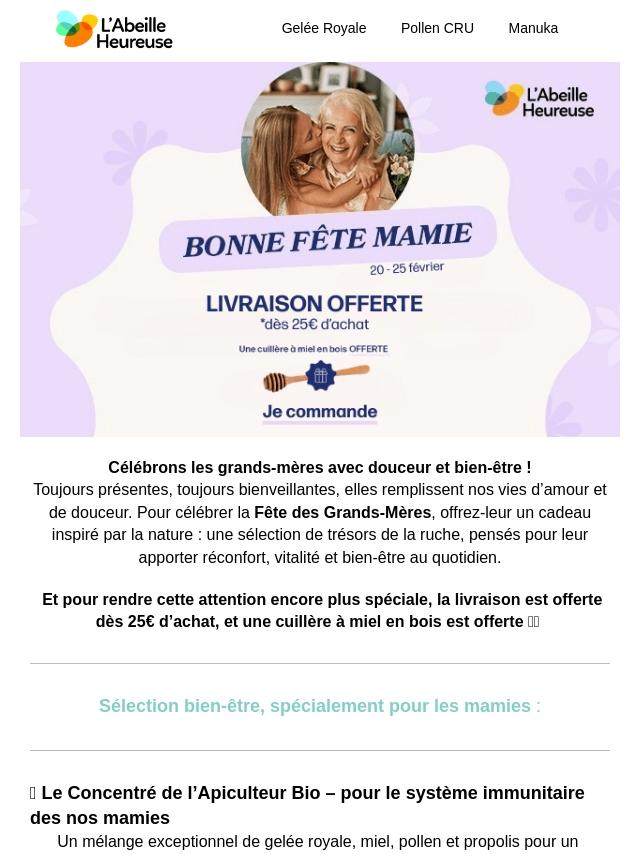Go to the Pollen CRU section

(x=437, y=28)
